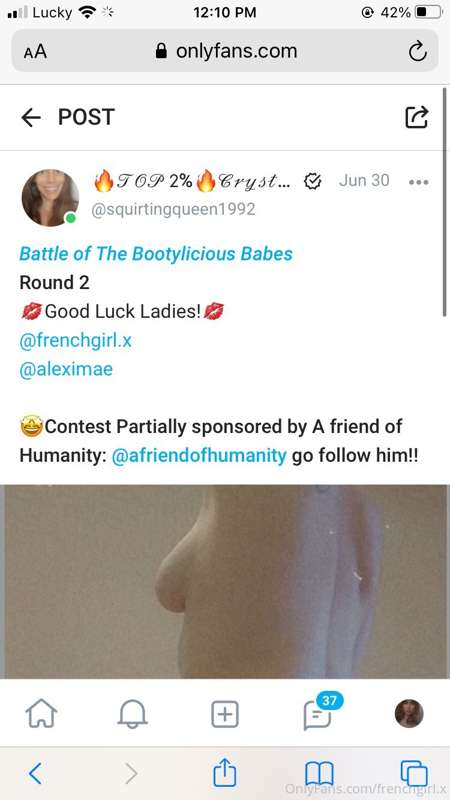Share this post via top-right icon
The image size is (450, 800).
click(416, 117)
